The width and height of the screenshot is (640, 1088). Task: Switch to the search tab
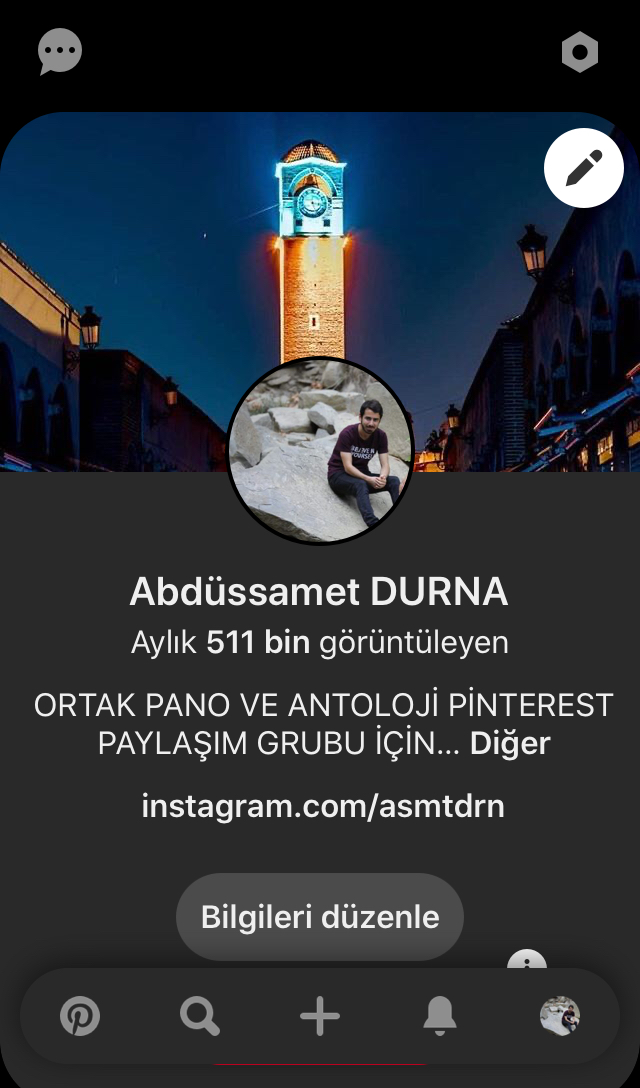coord(200,1018)
